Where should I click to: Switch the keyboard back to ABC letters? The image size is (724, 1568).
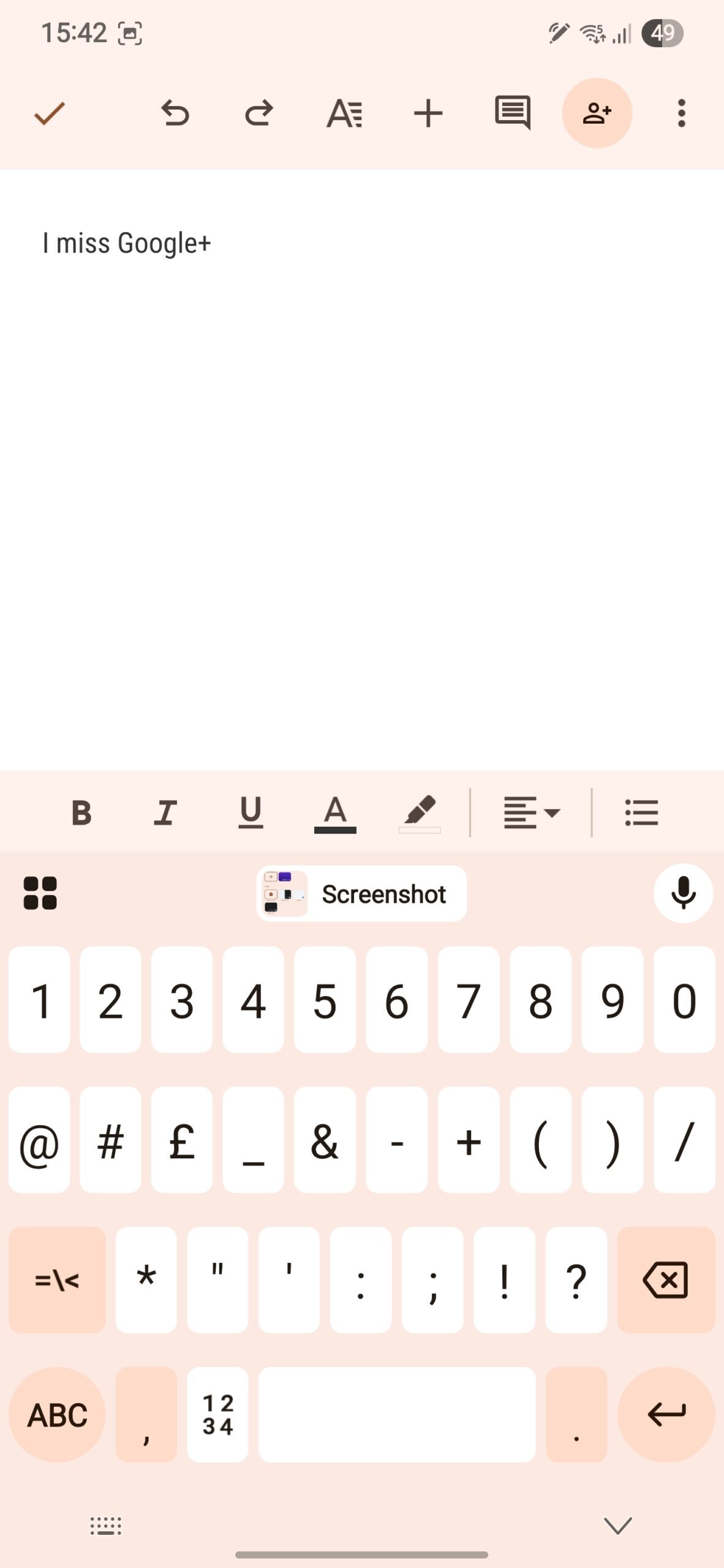tap(57, 1415)
